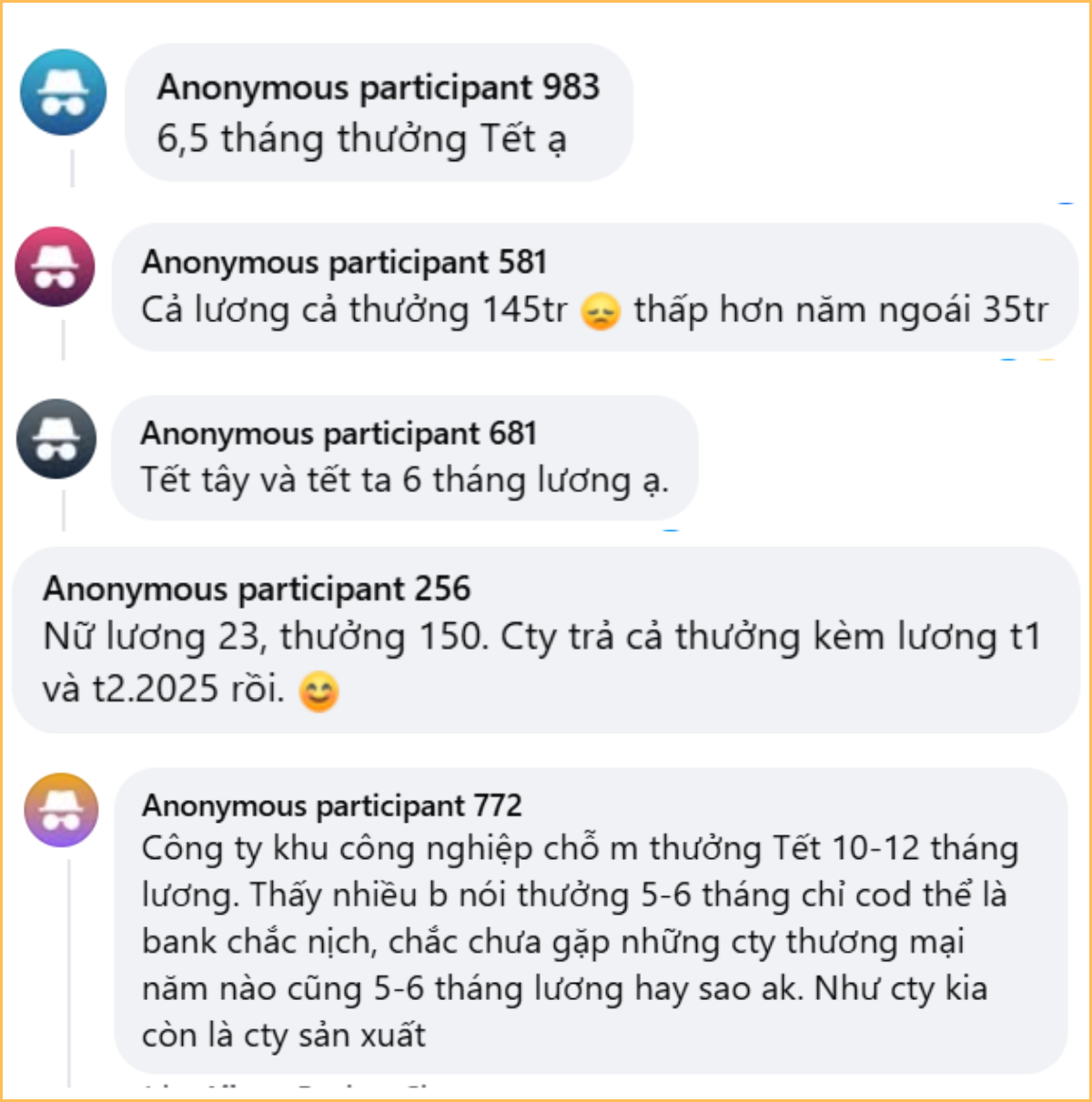Click Anonymous participant 681's dark incognito avatar
The width and height of the screenshot is (1092, 1102).
(58, 440)
